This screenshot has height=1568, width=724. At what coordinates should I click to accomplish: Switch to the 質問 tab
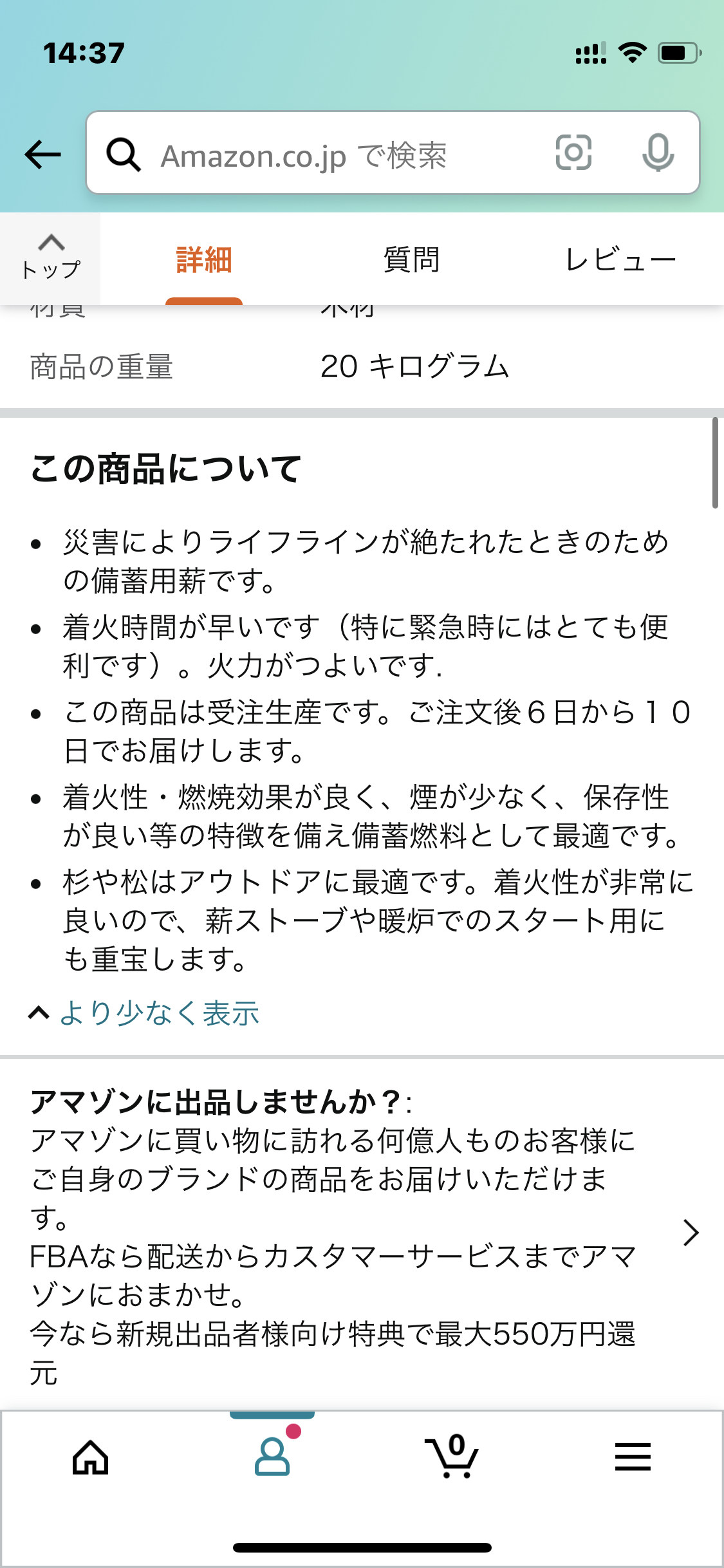tap(412, 261)
